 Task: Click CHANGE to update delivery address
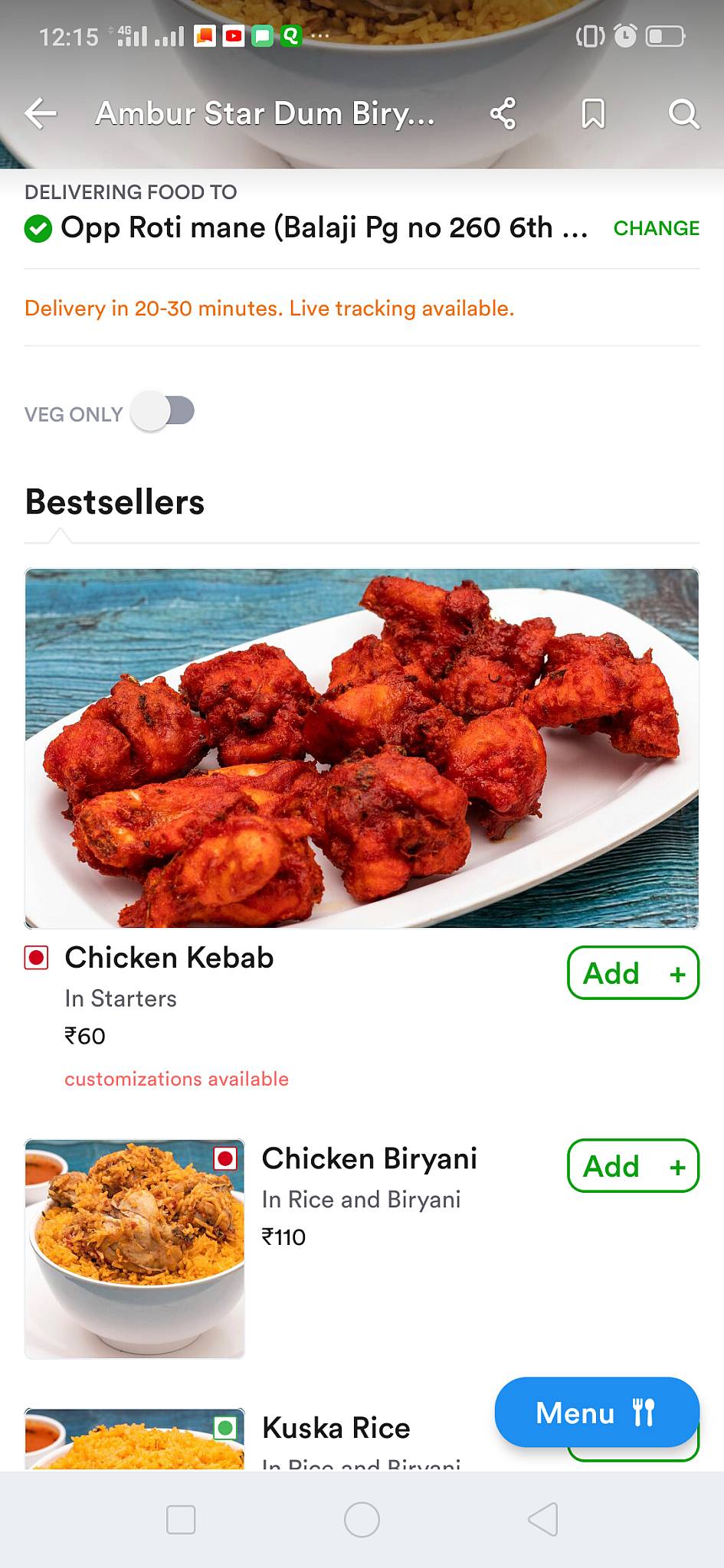[x=657, y=228]
